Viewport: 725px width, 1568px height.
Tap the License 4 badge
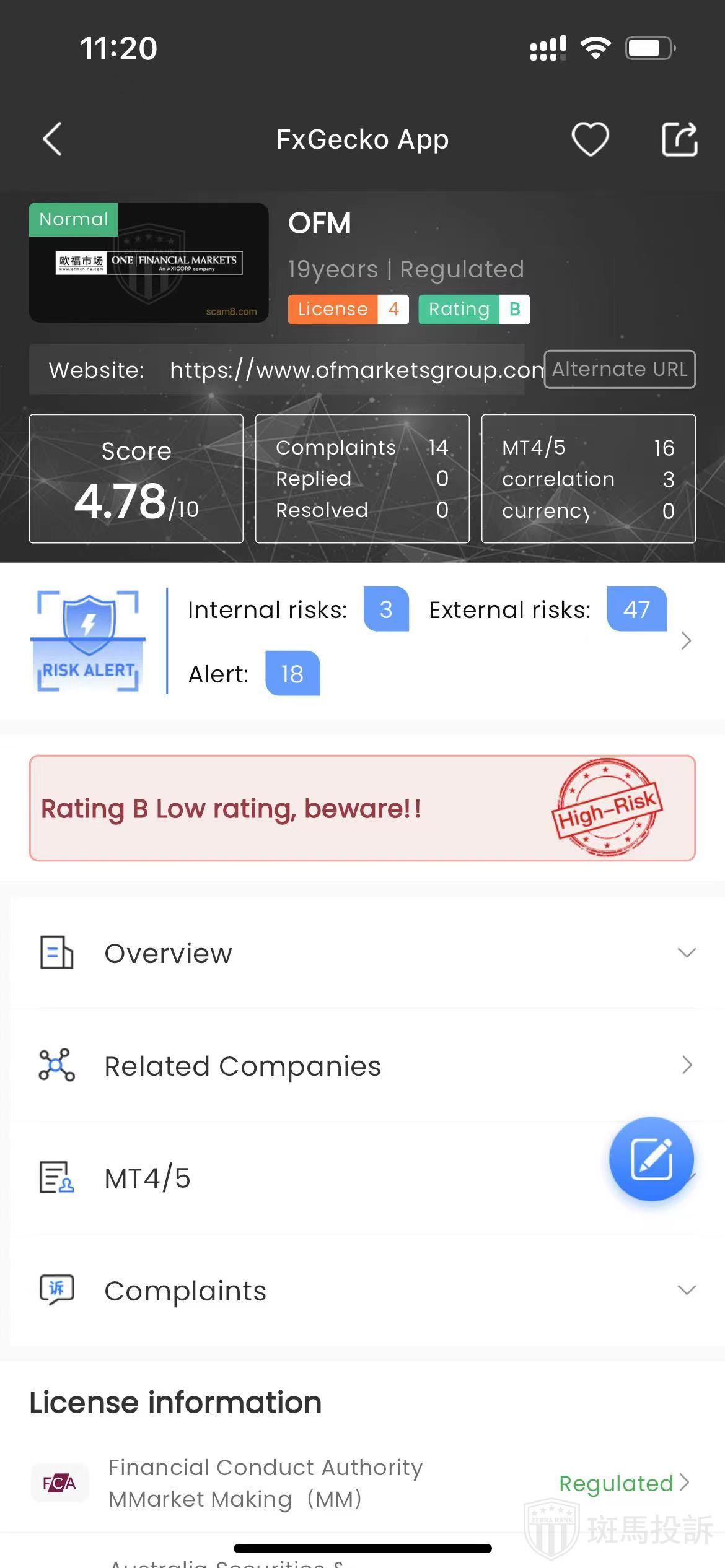(348, 309)
